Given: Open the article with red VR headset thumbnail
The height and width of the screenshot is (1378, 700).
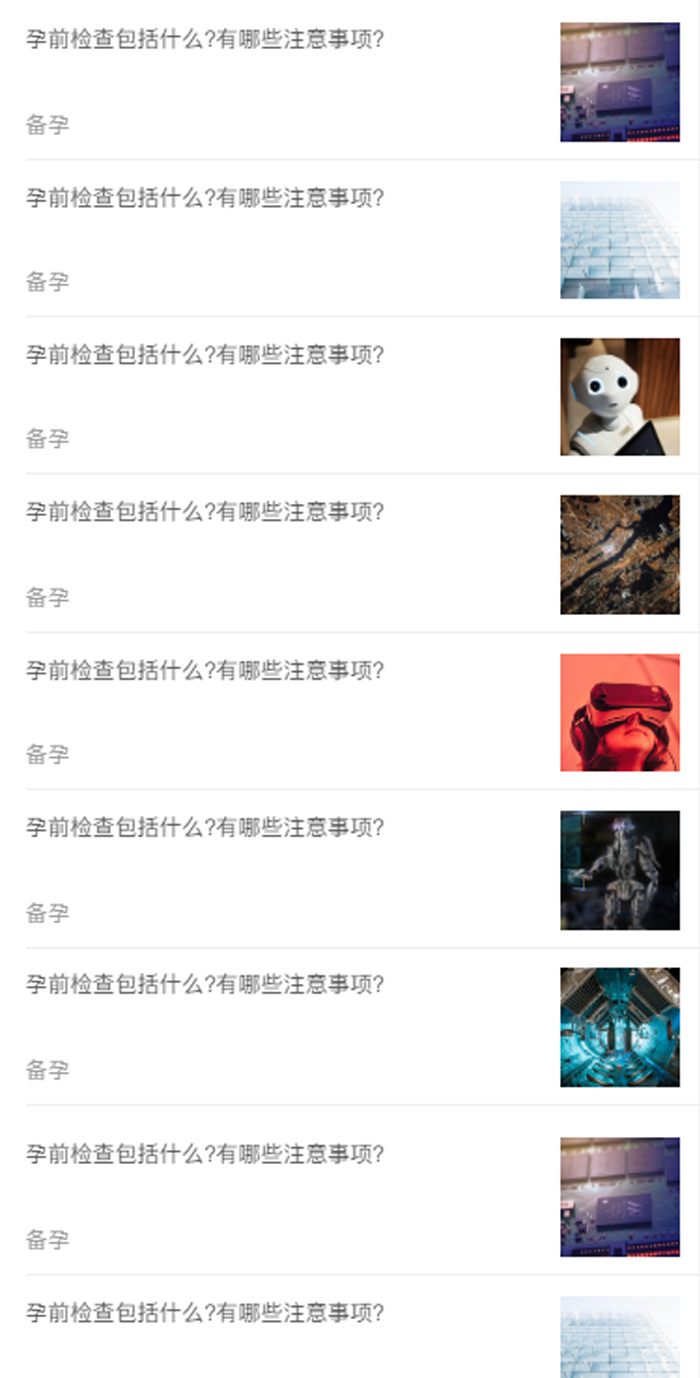Looking at the screenshot, I should click(x=619, y=712).
